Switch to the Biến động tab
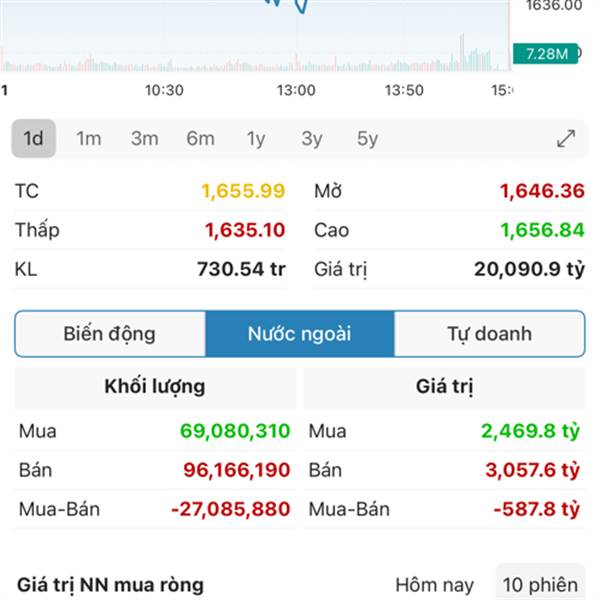This screenshot has height=600, width=600. point(110,334)
